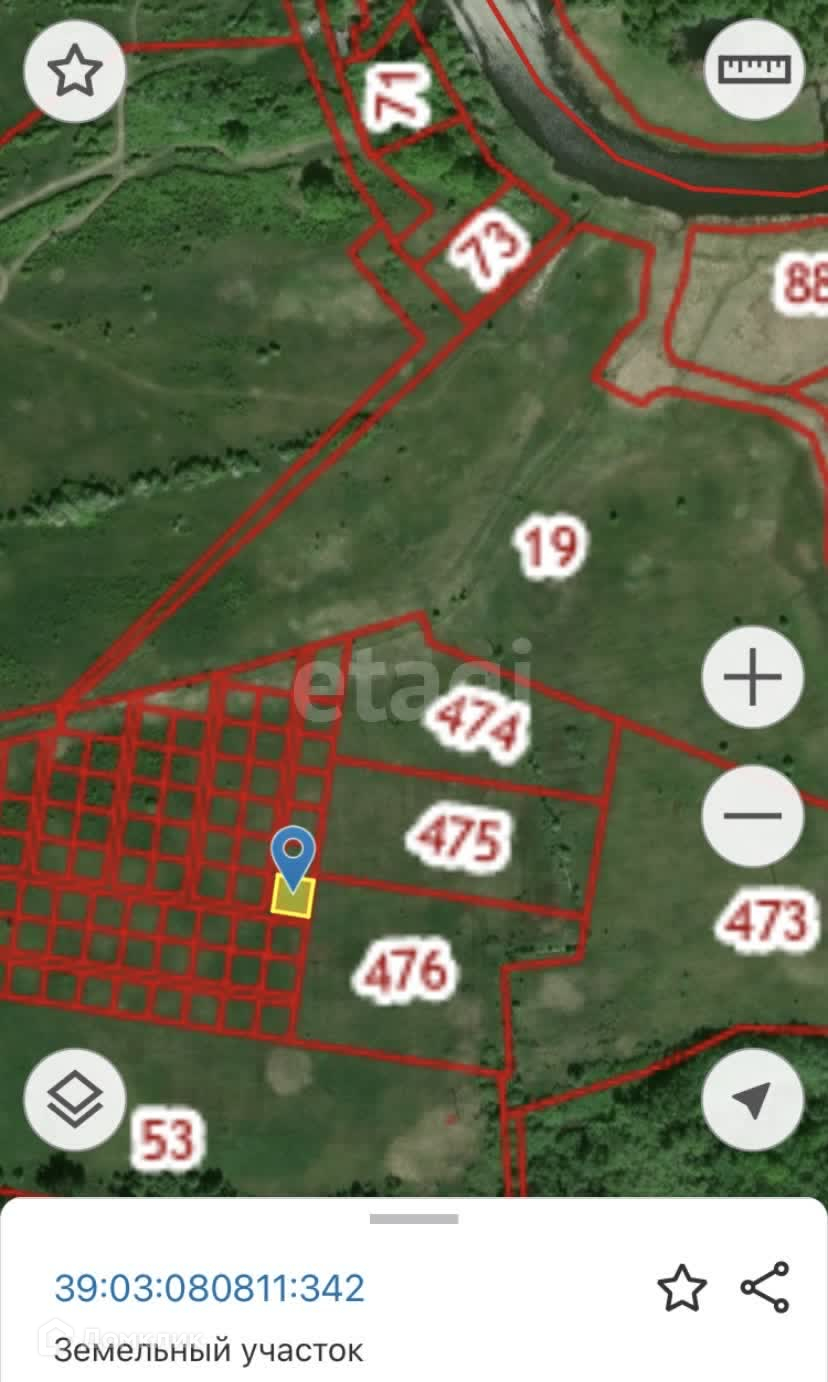This screenshot has width=828, height=1382.
Task: Zoom out on the map
Action: pos(752,816)
